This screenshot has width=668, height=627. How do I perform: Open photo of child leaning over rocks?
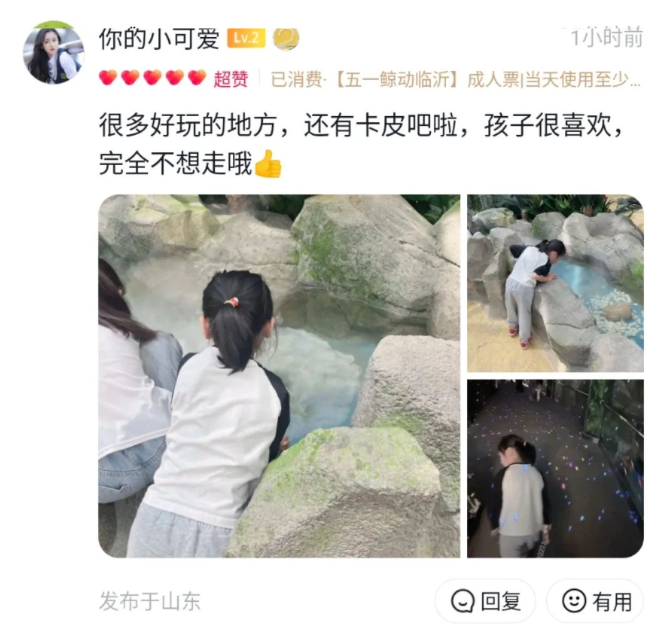pos(554,283)
